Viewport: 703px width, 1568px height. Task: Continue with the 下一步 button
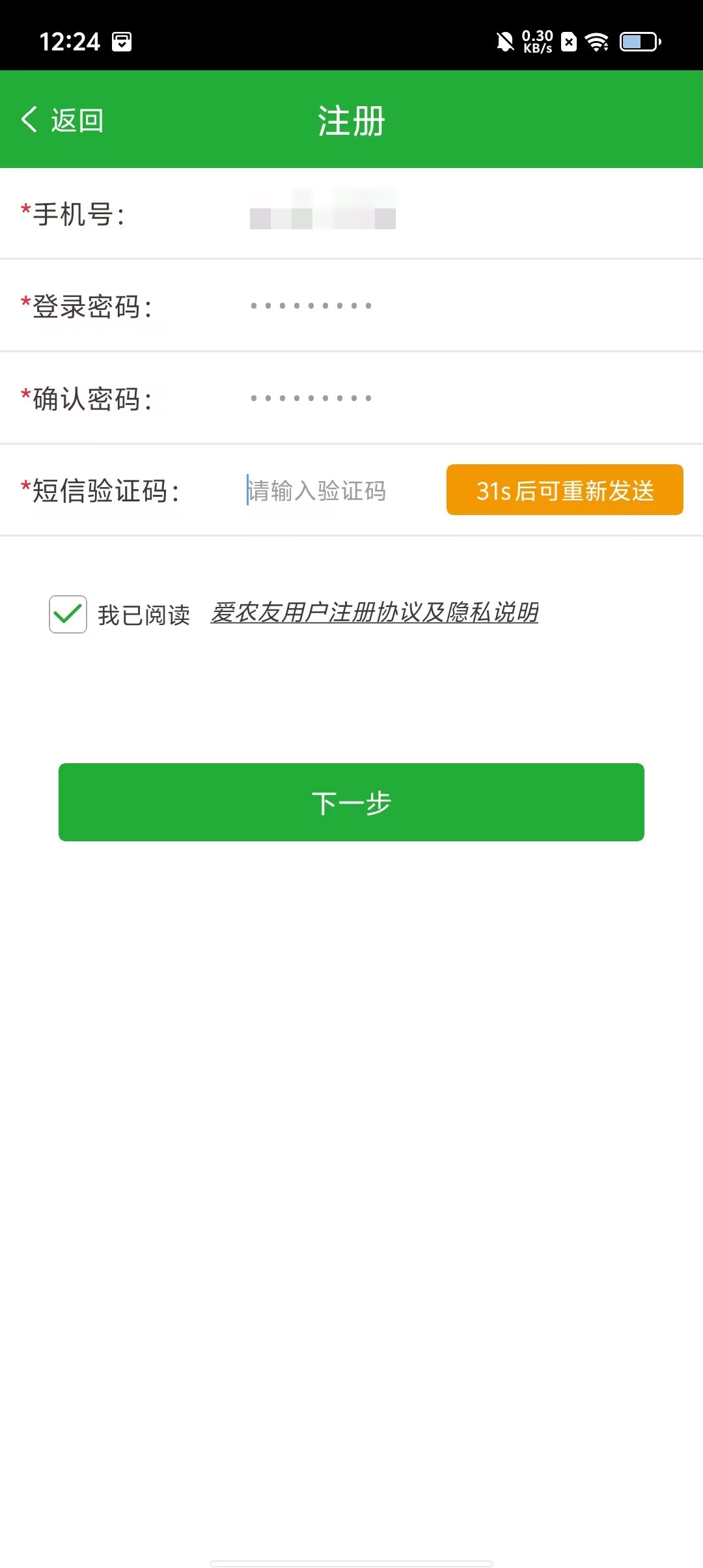coord(351,802)
